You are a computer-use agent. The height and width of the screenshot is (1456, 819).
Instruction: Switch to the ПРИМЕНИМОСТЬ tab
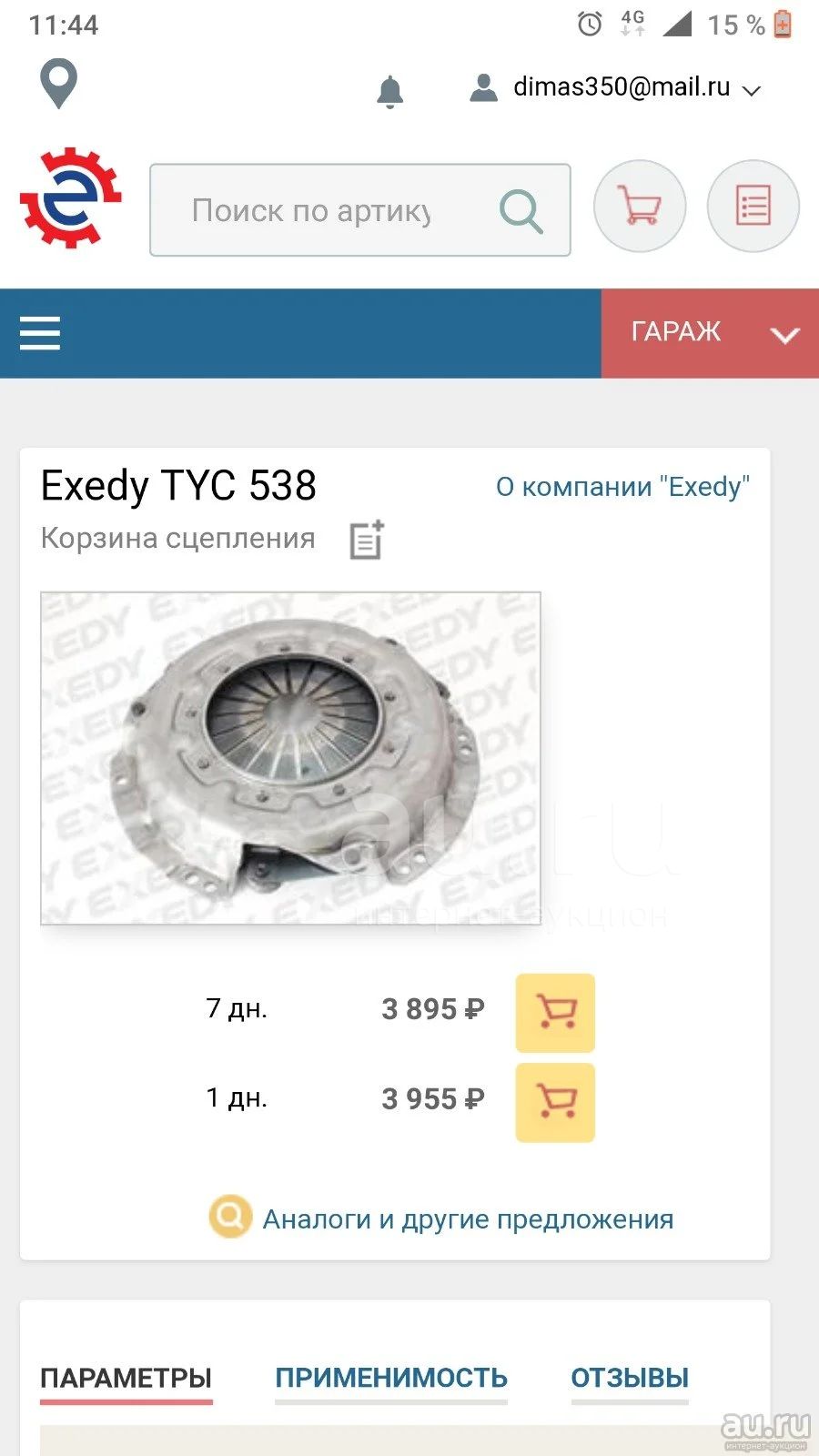(x=391, y=1379)
